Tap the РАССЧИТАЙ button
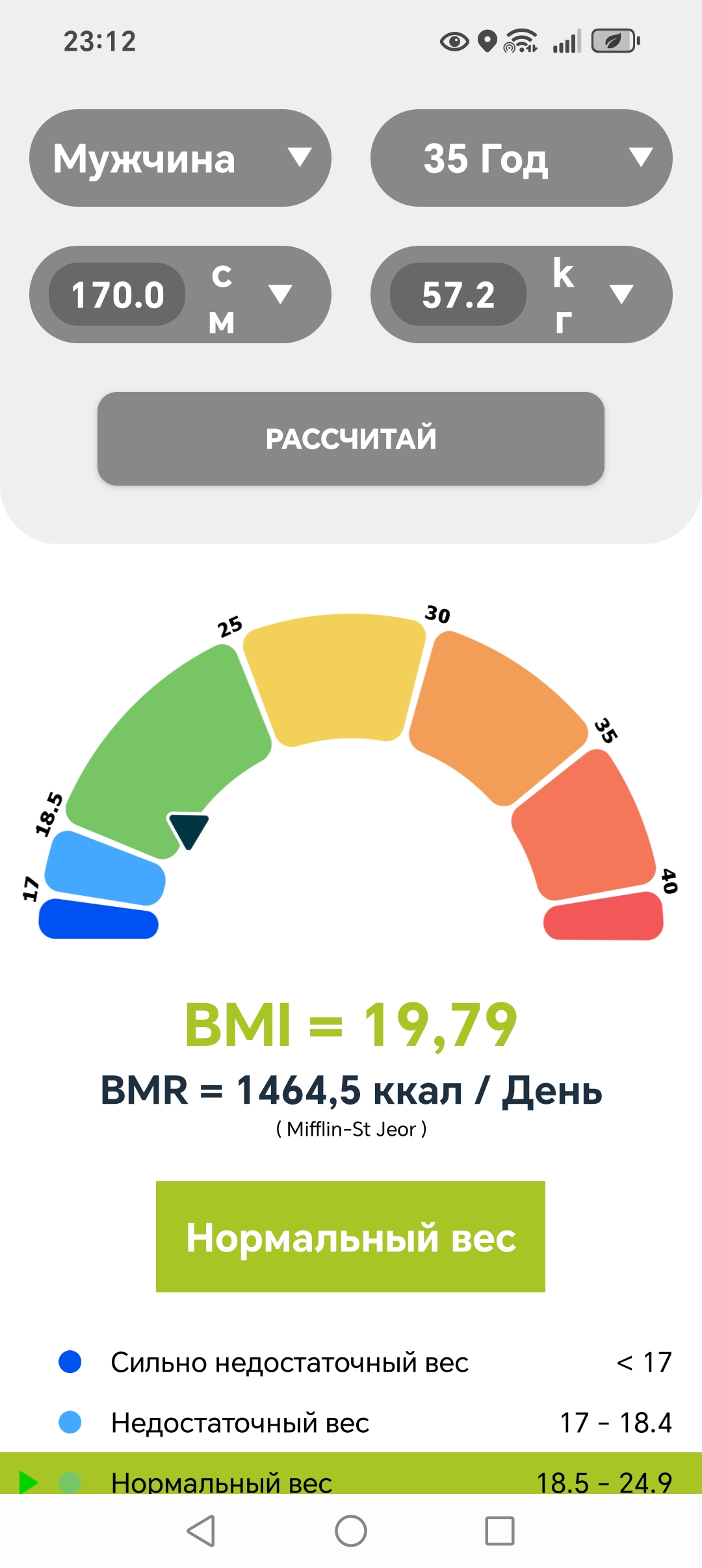 pyautogui.click(x=351, y=439)
